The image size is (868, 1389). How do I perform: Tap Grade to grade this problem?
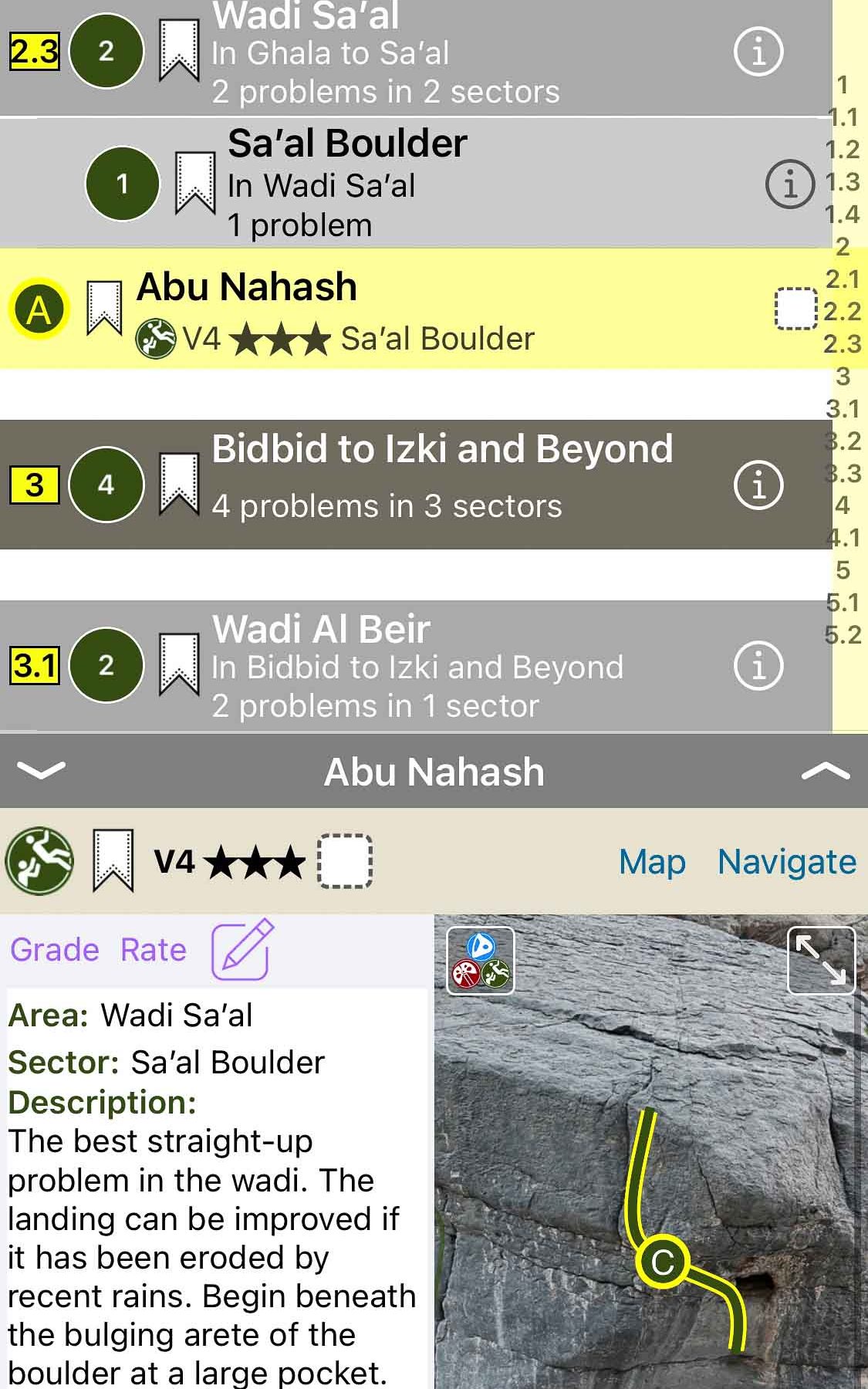[55, 949]
